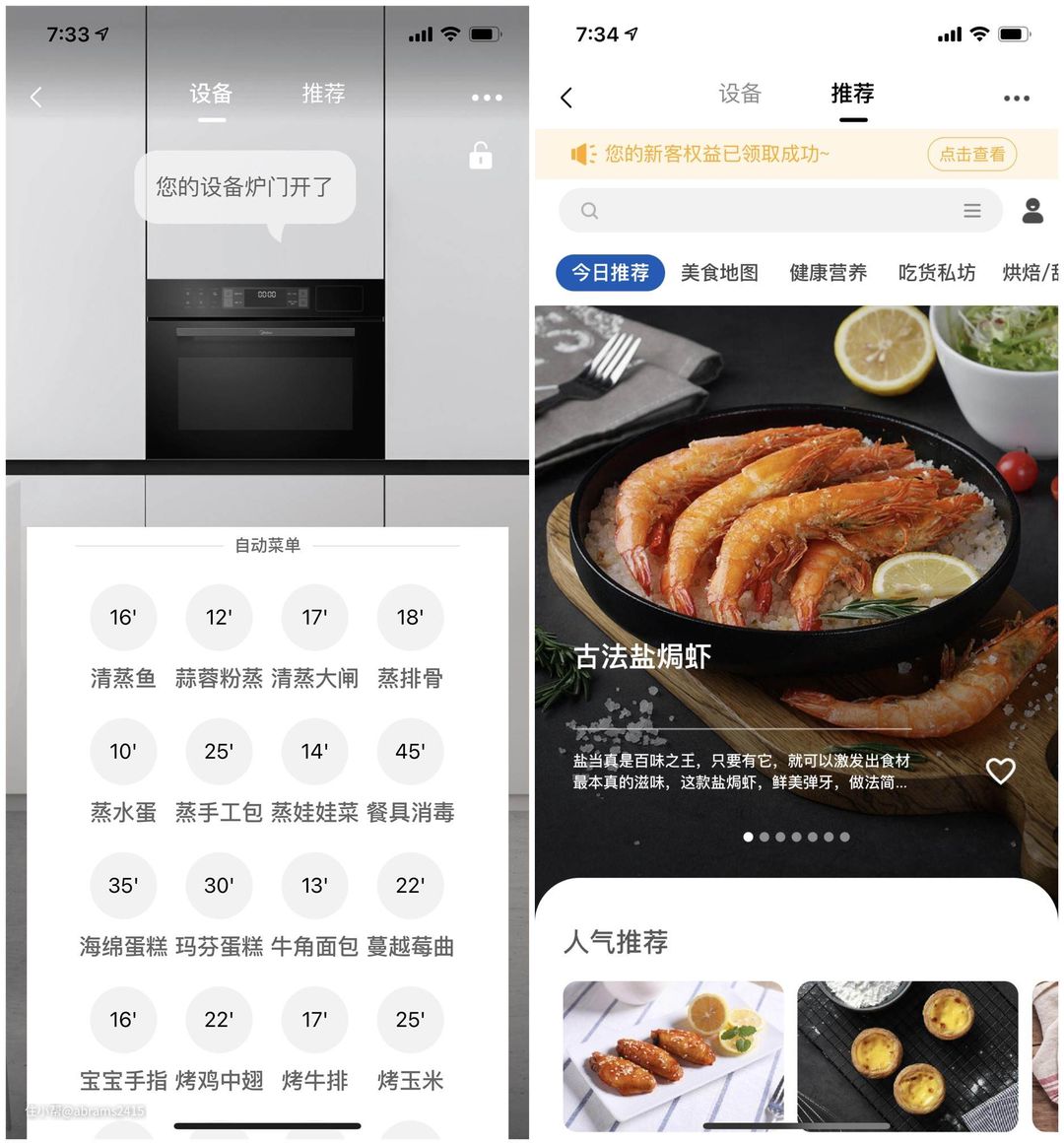Start the 清蒸鱼 16-minute auto menu

tap(122, 618)
